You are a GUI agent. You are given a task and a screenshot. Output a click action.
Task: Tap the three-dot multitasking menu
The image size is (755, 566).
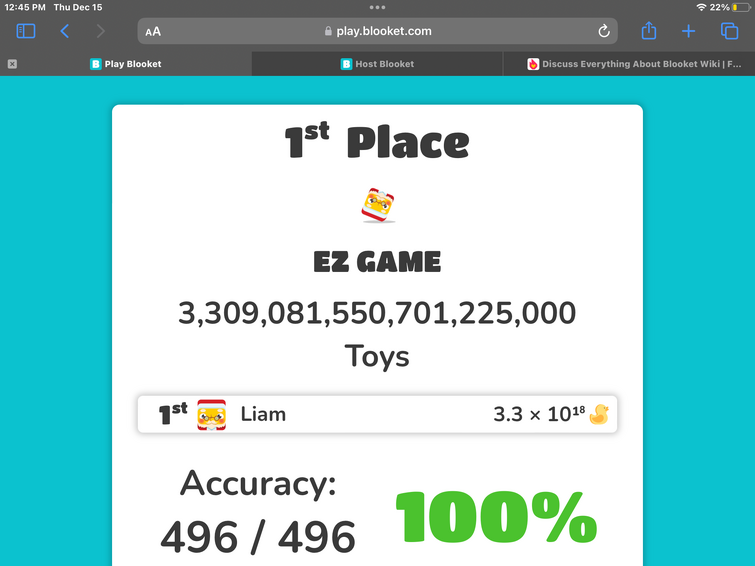[x=377, y=7]
